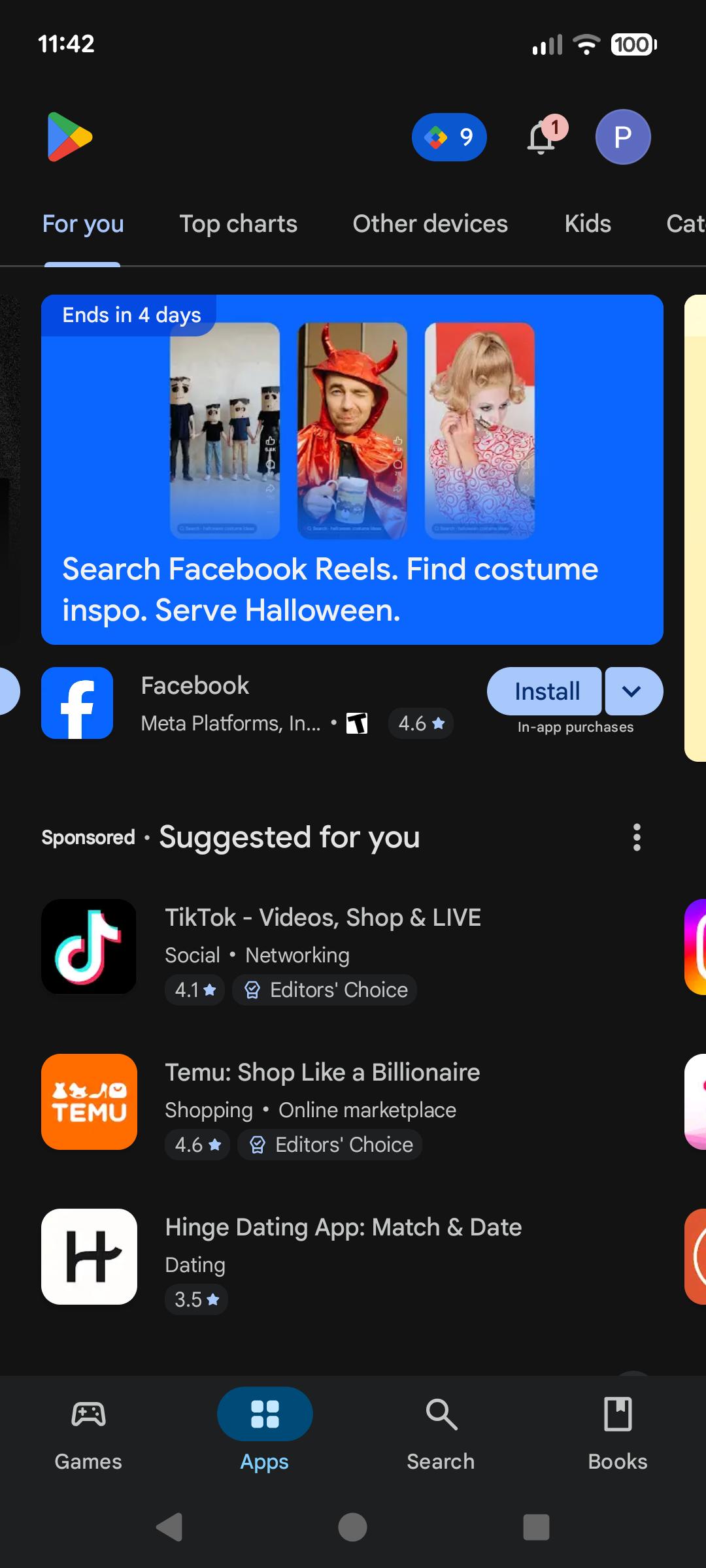The width and height of the screenshot is (706, 1568).
Task: Go to the Games section
Action: 88,1431
